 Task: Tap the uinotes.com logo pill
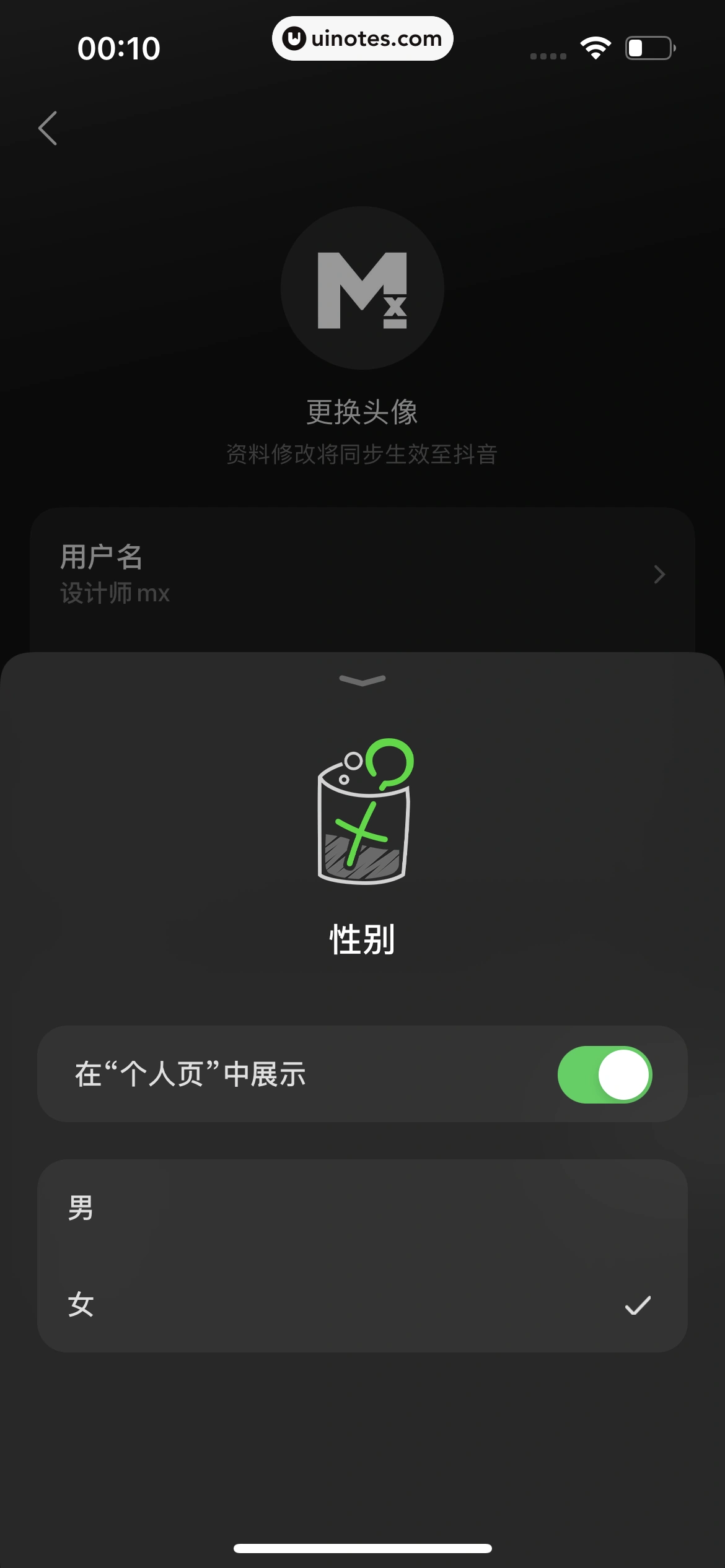(x=362, y=38)
